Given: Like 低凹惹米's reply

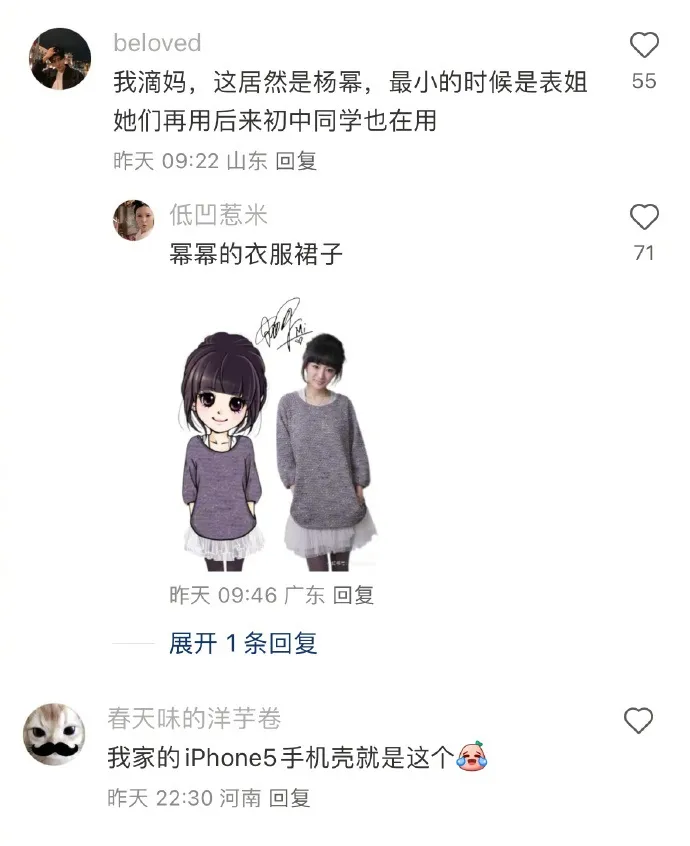Looking at the screenshot, I should click(x=644, y=217).
